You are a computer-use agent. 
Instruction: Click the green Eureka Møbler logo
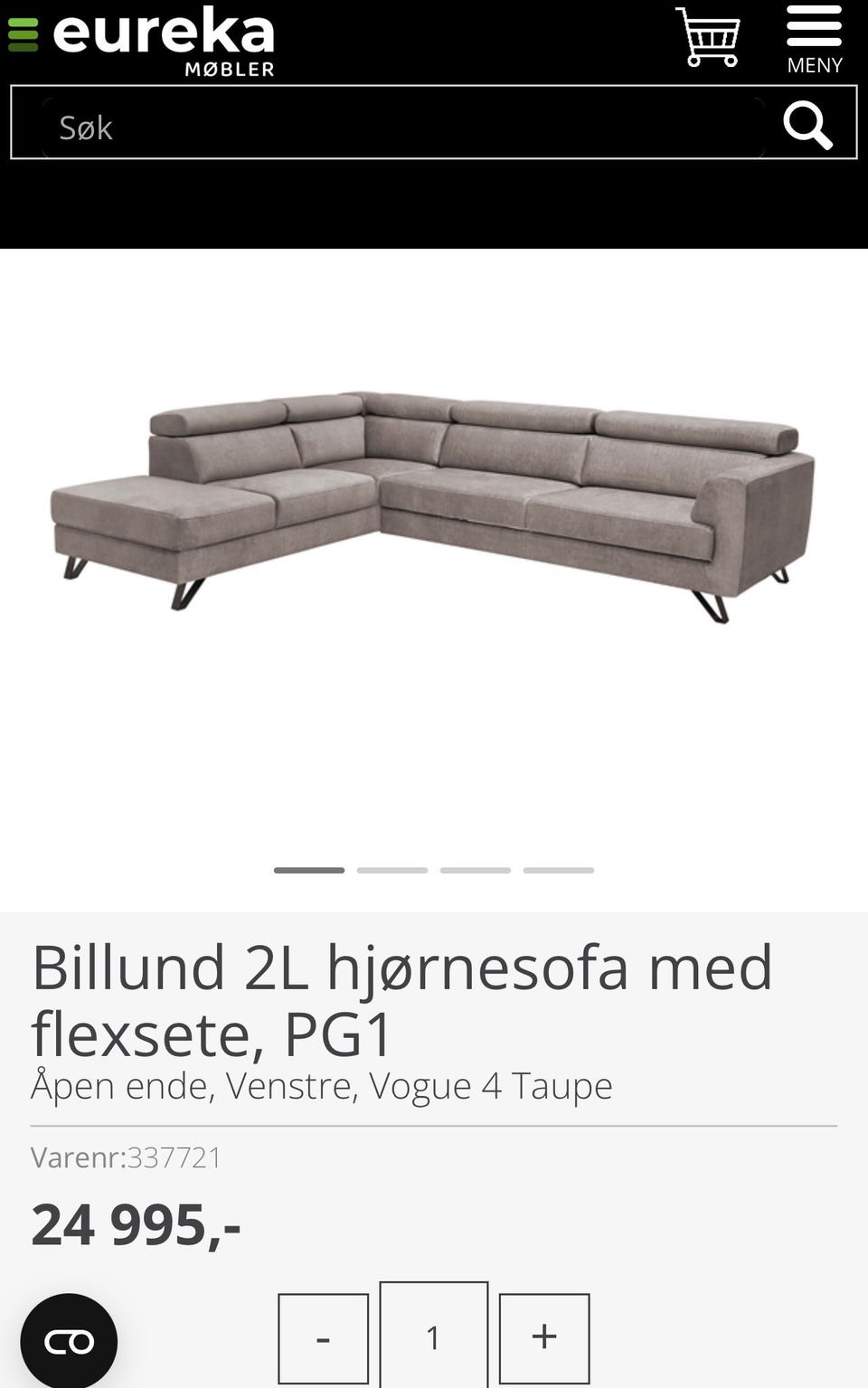(163, 36)
